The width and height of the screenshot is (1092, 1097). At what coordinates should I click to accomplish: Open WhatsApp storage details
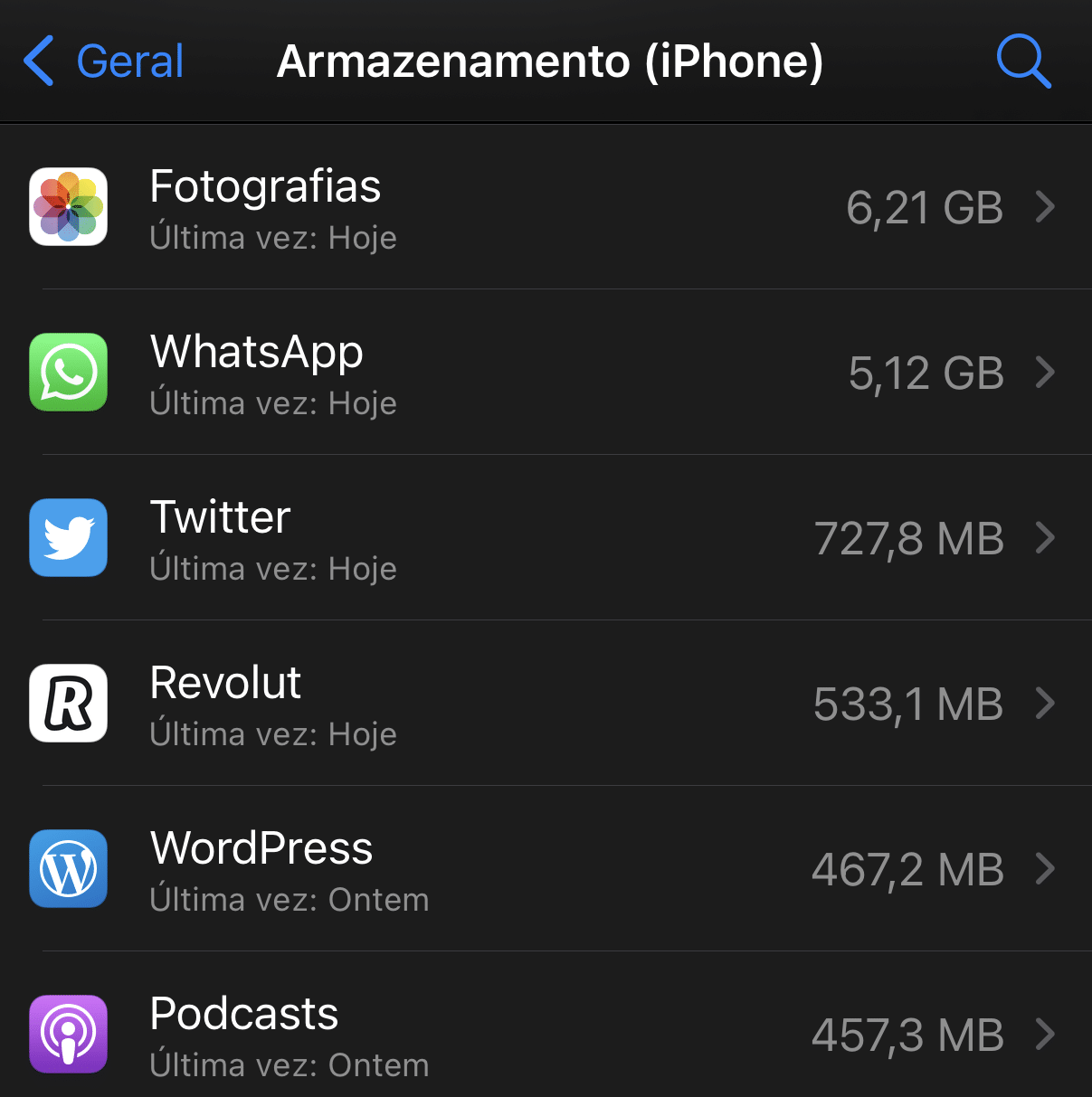coord(543,373)
